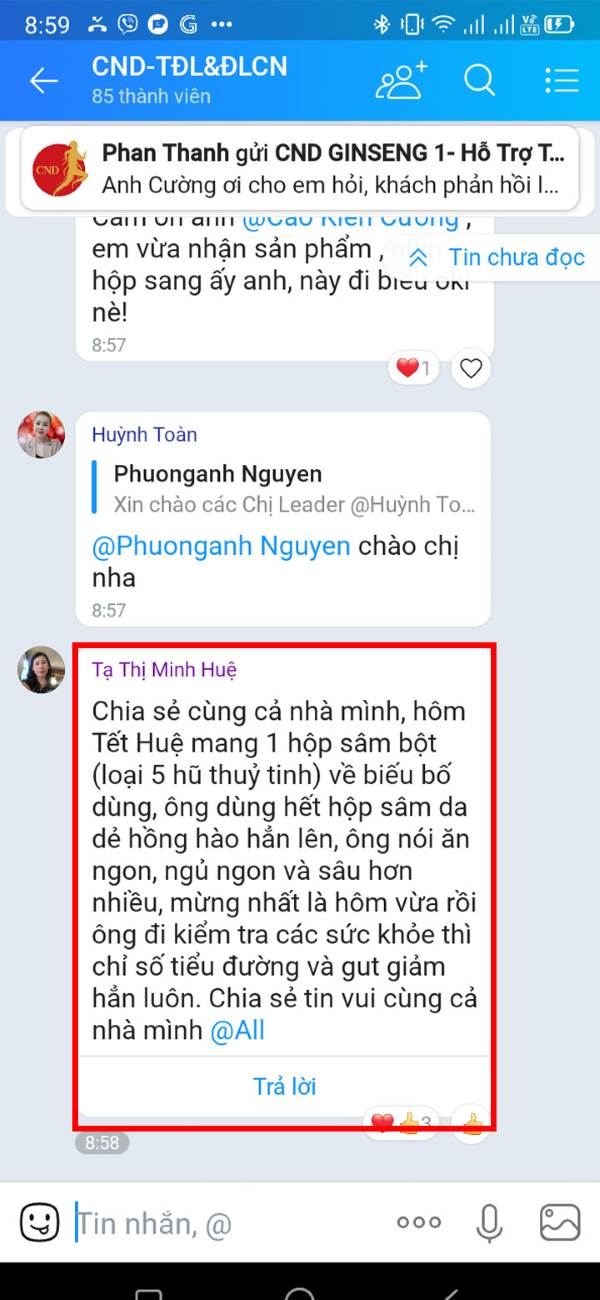Open the Phan Thanh notification banner
600x1300 pixels.
tap(299, 168)
